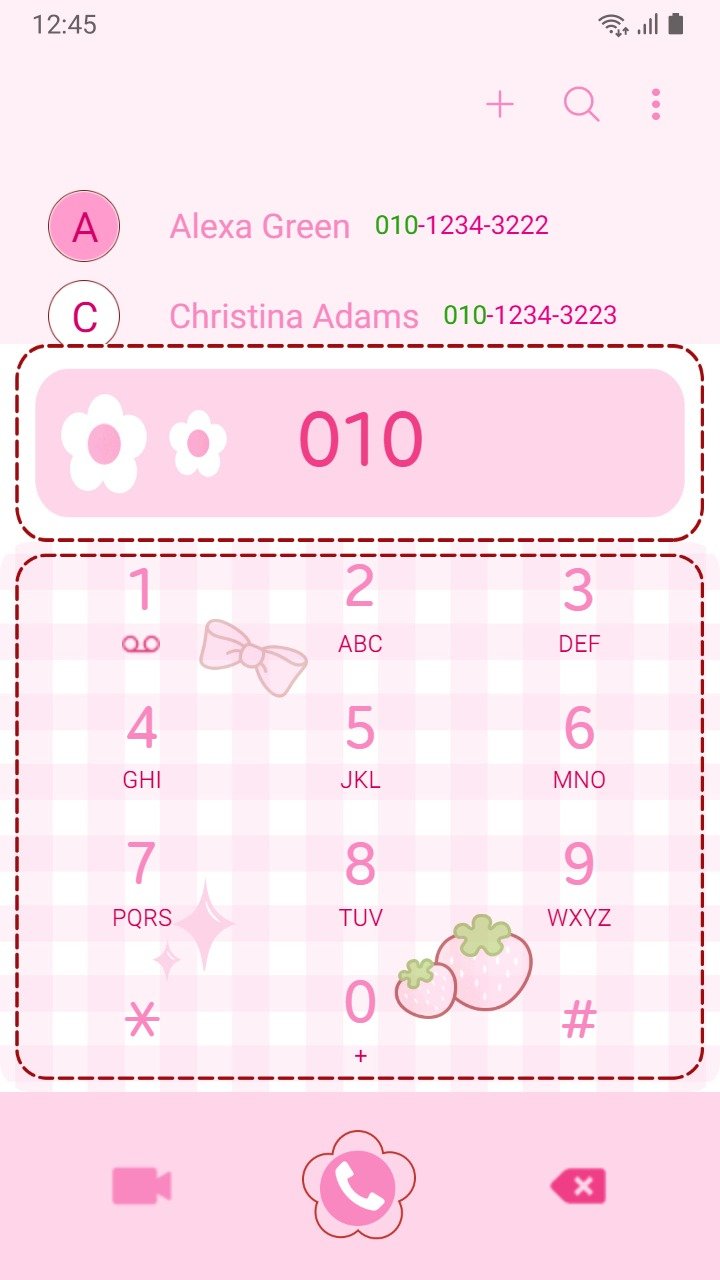Tap the plus icon to add a contact
Viewport: 720px width, 1280px height.
point(499,104)
